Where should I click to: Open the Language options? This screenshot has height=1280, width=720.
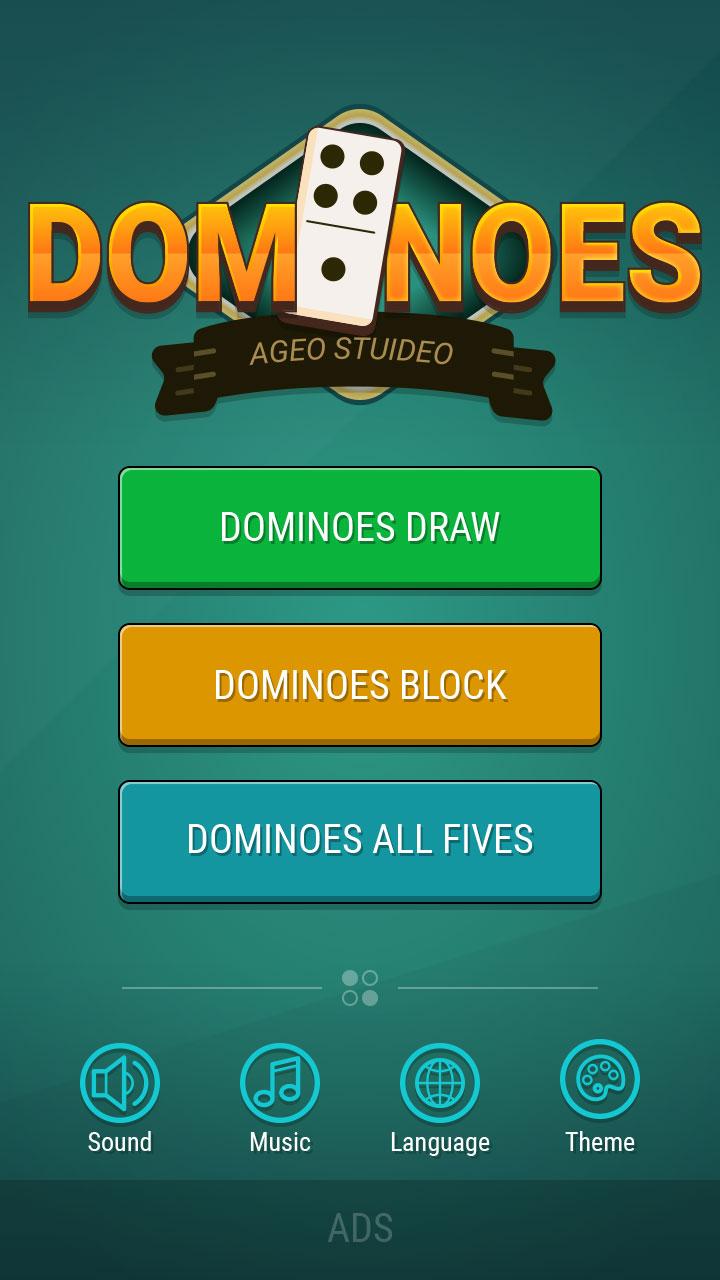tap(440, 1082)
